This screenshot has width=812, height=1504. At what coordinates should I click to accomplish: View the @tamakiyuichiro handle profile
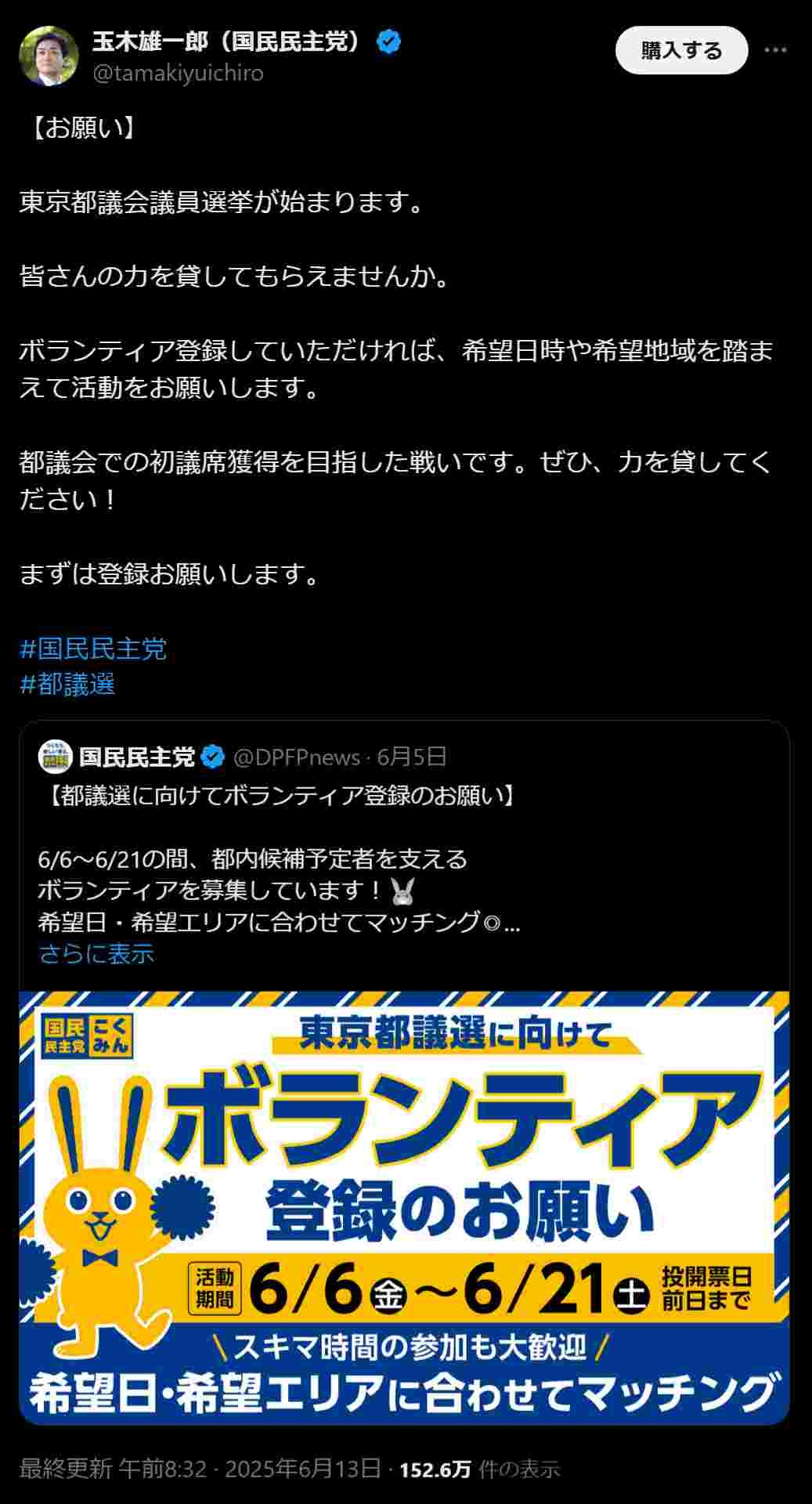click(x=178, y=74)
